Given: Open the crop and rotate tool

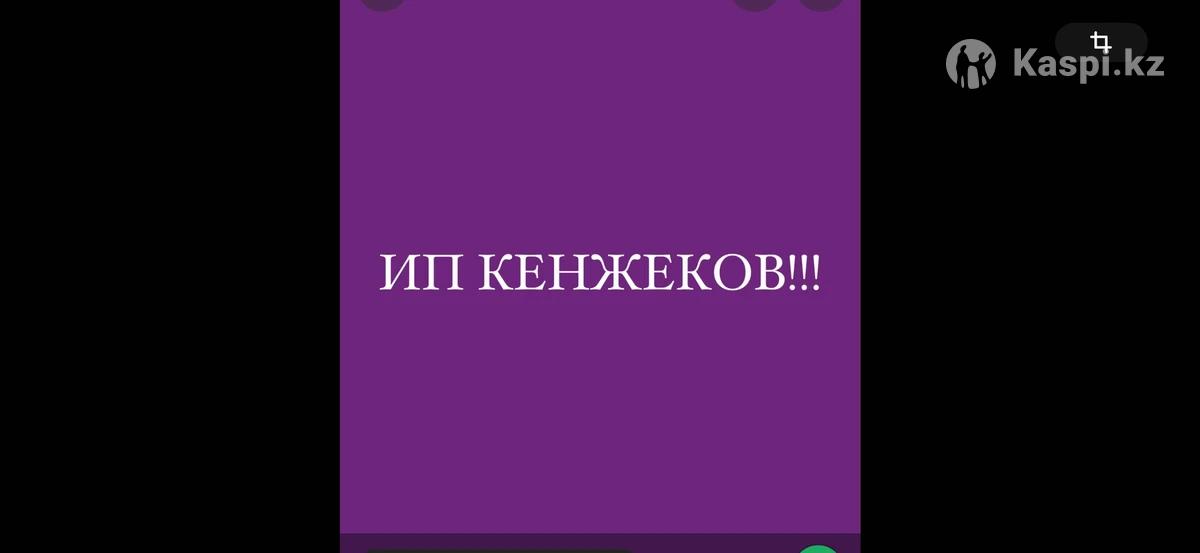Looking at the screenshot, I should click(x=1101, y=42).
